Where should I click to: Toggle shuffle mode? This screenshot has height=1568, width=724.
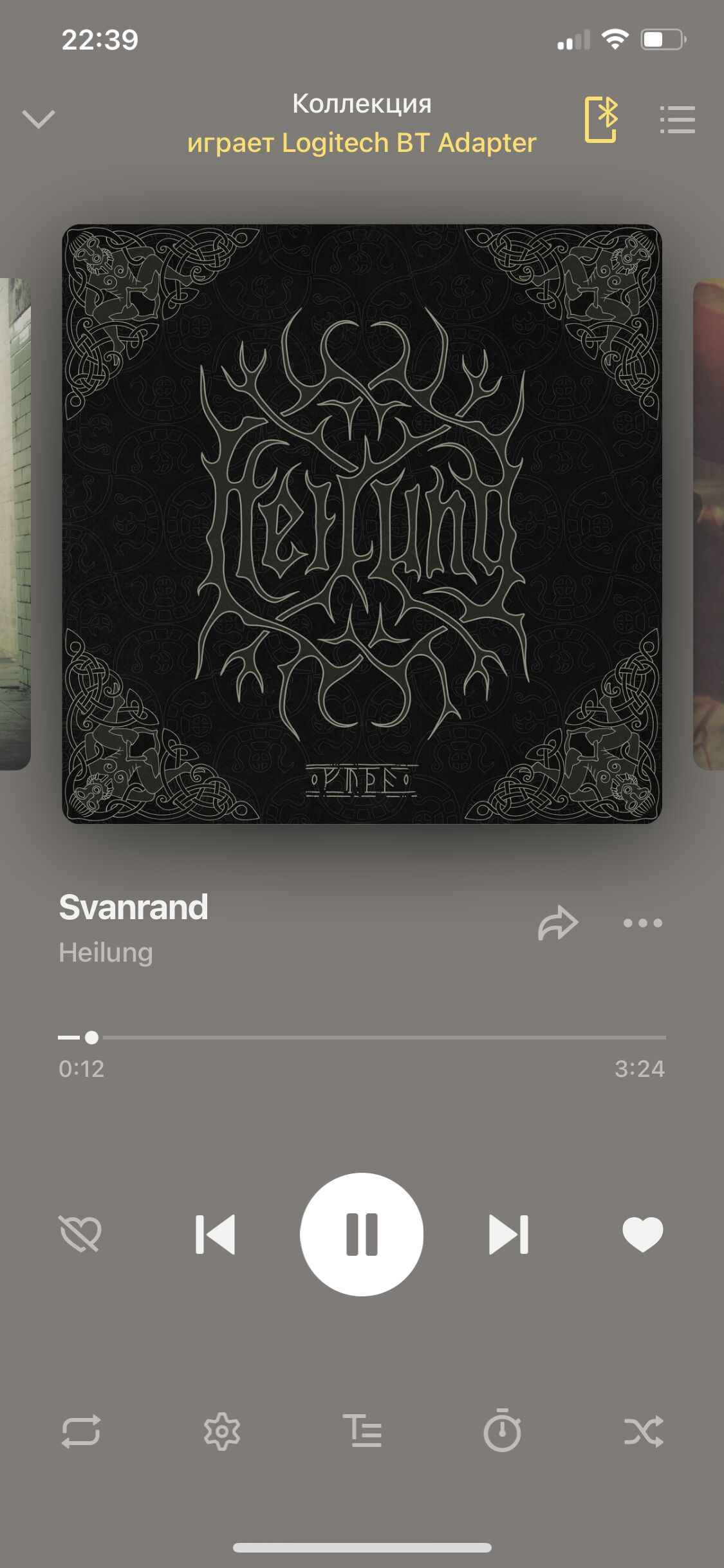tap(644, 1432)
